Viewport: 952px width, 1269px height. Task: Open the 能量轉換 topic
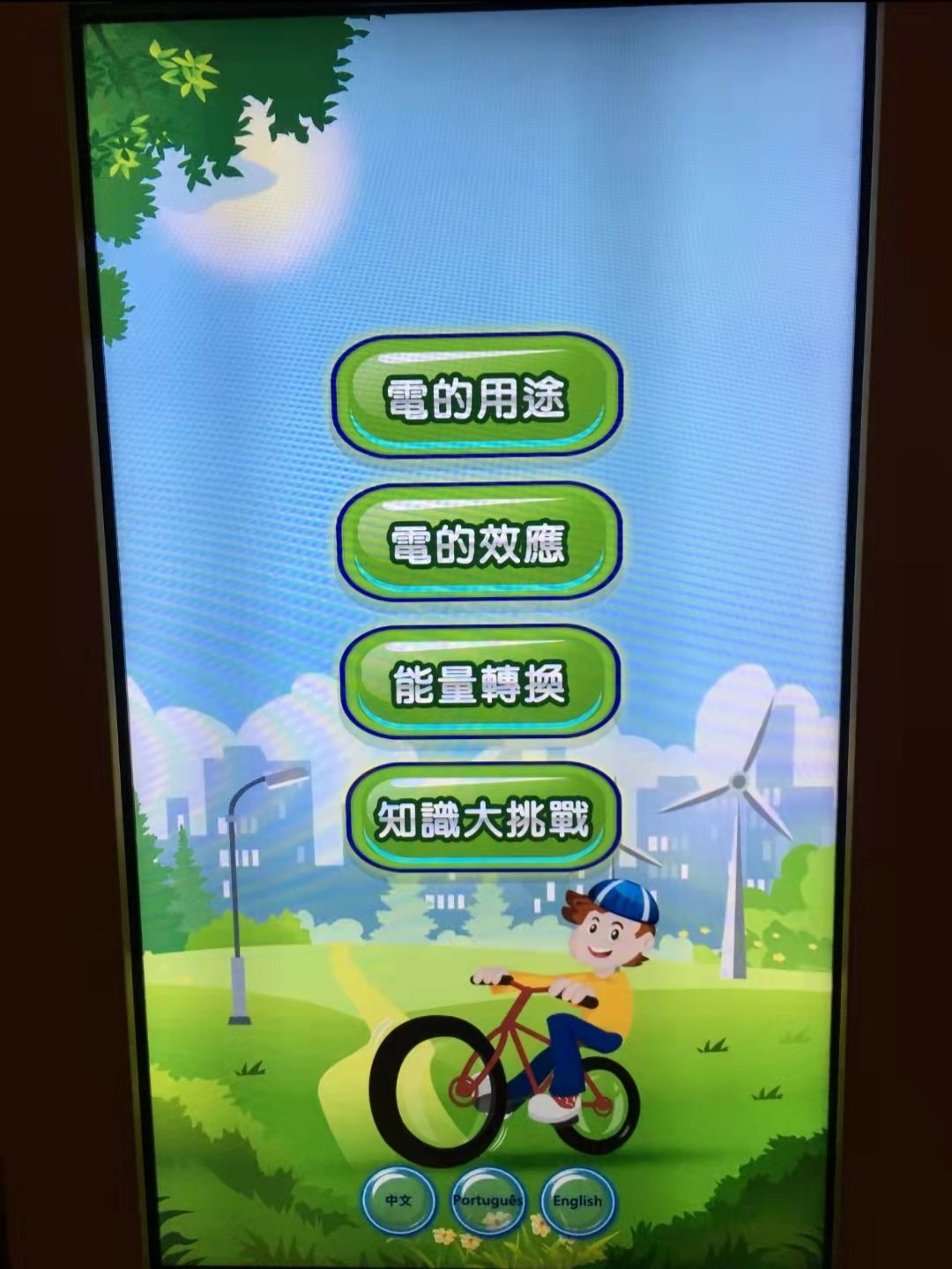point(480,683)
